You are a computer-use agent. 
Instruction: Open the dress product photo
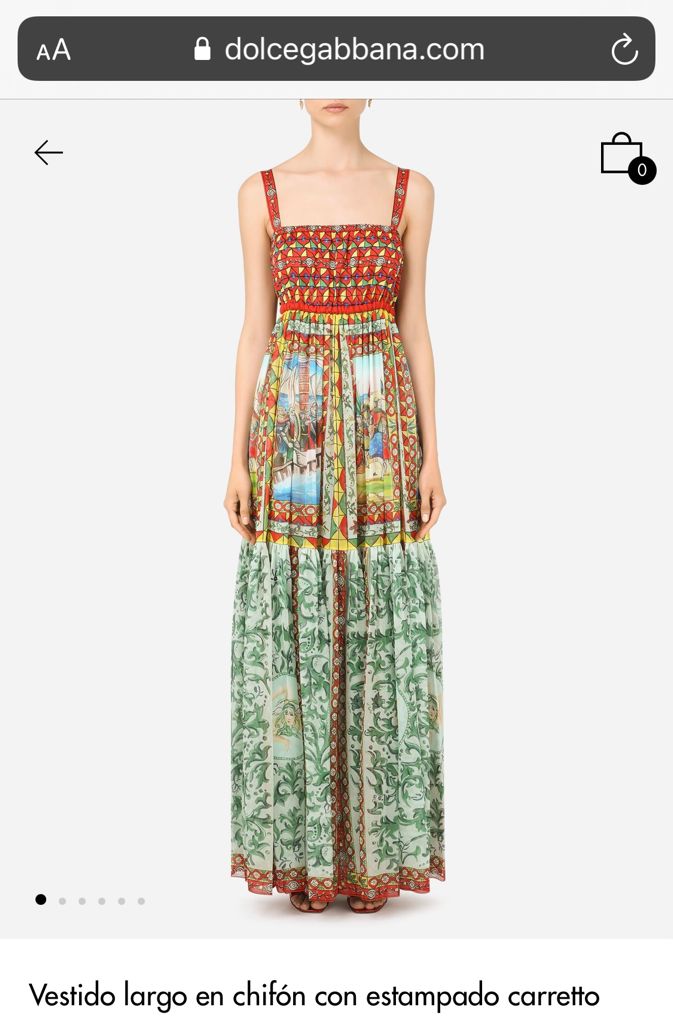(x=337, y=520)
